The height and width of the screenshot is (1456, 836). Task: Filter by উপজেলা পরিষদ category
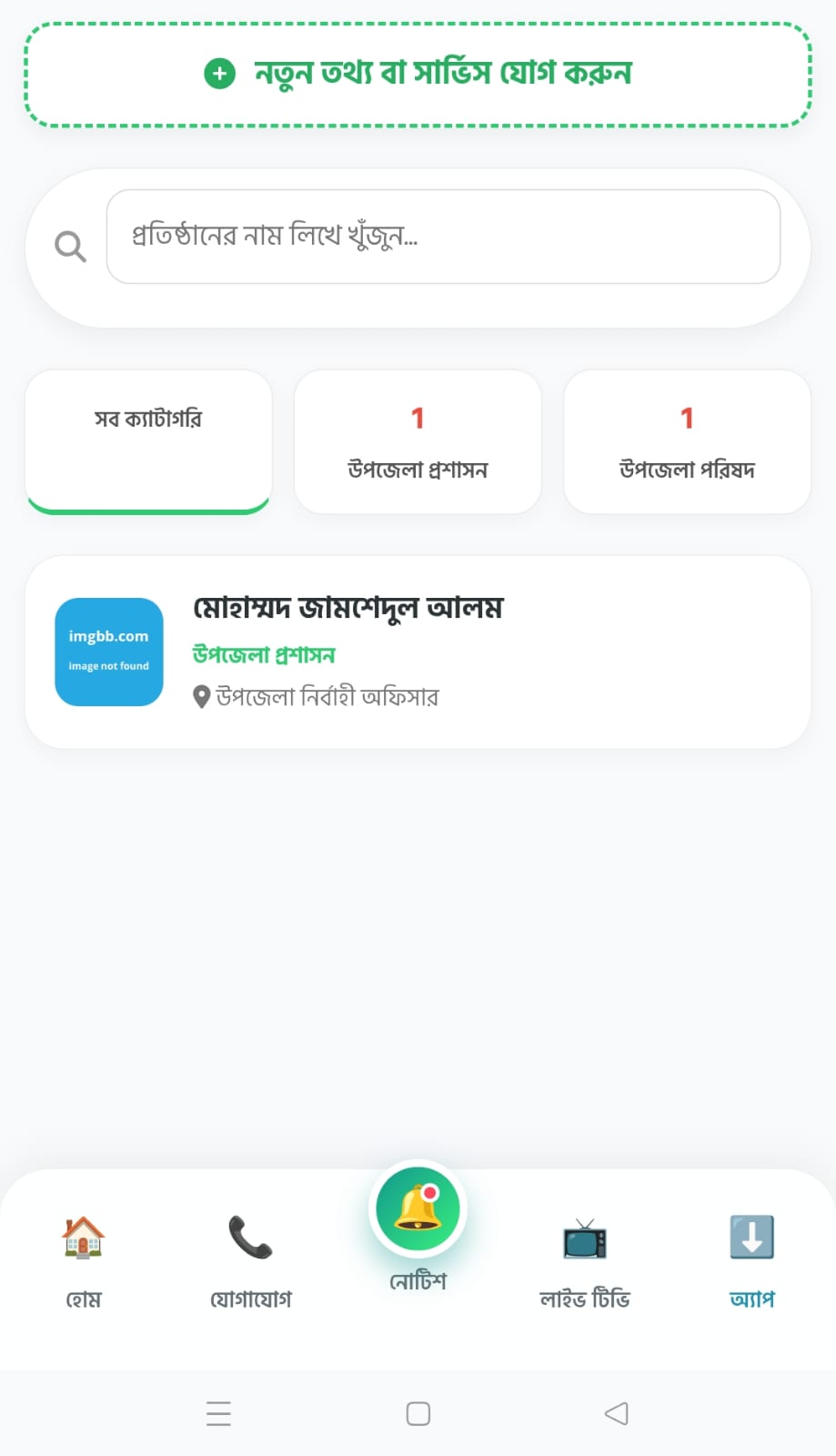pyautogui.click(x=687, y=441)
